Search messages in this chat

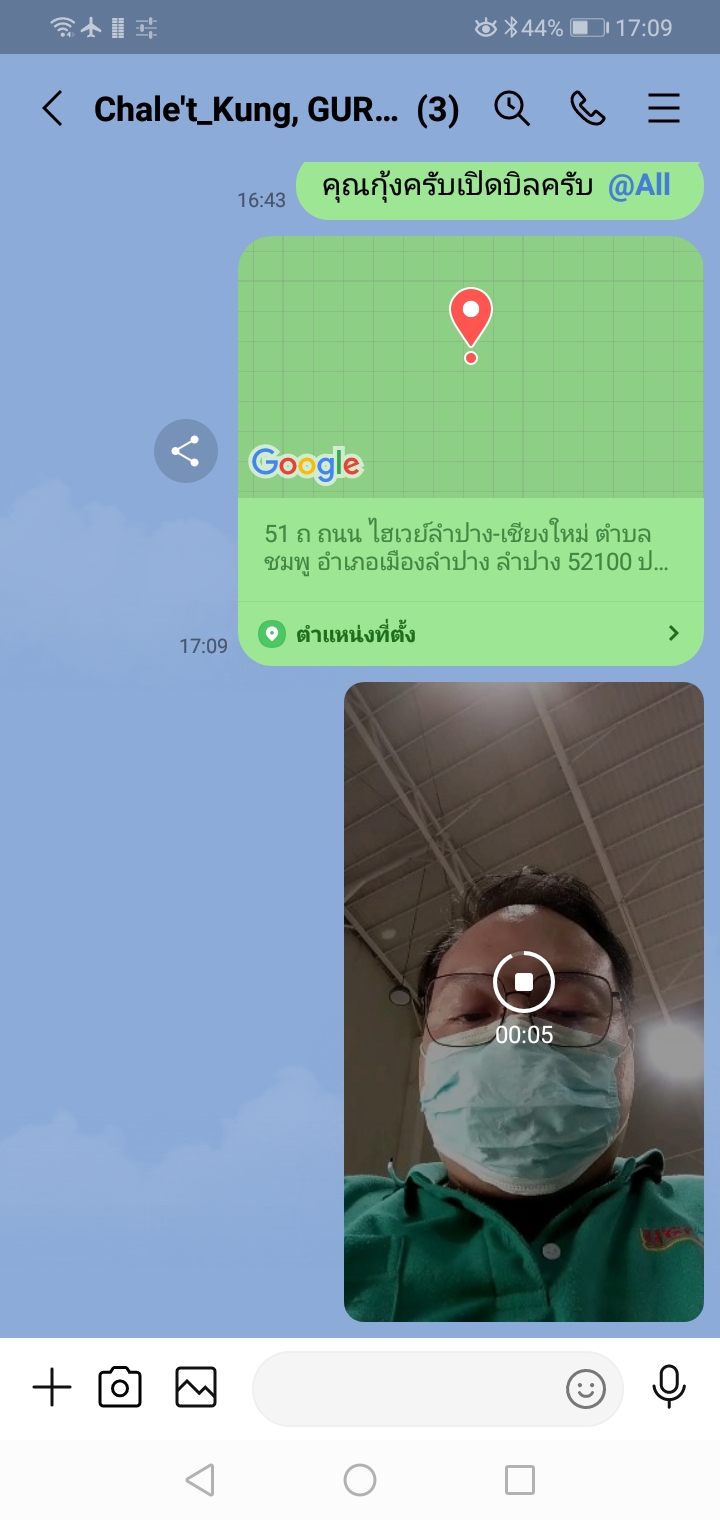(512, 109)
